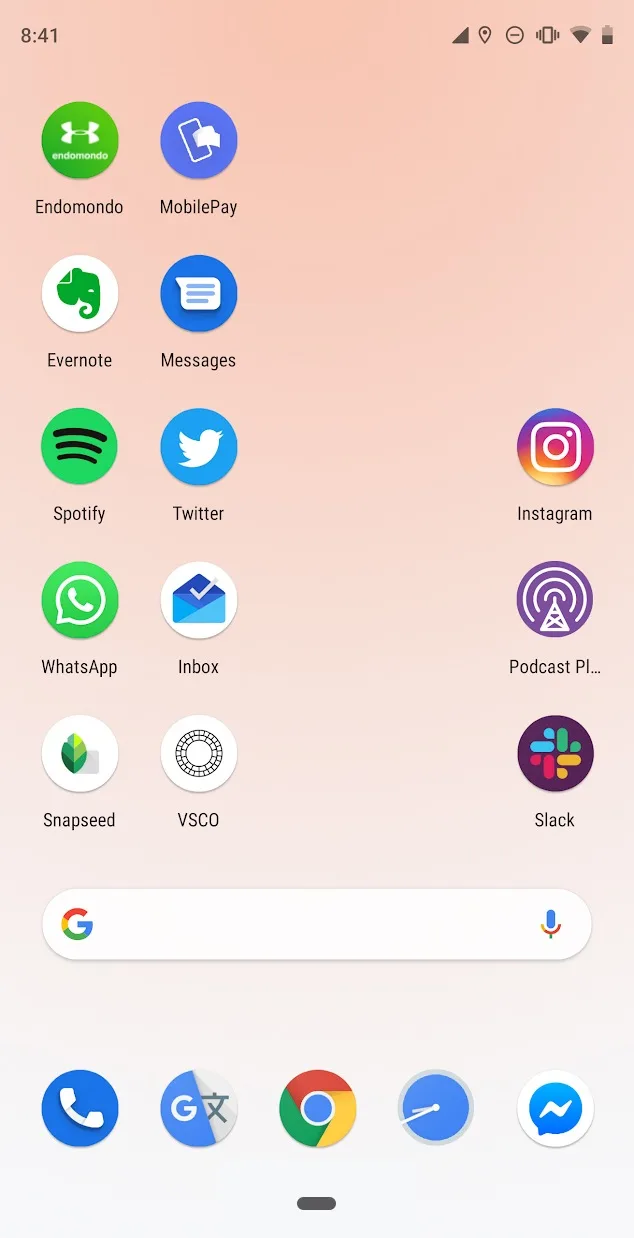Open Chrome browser
The image size is (634, 1238).
318,1108
